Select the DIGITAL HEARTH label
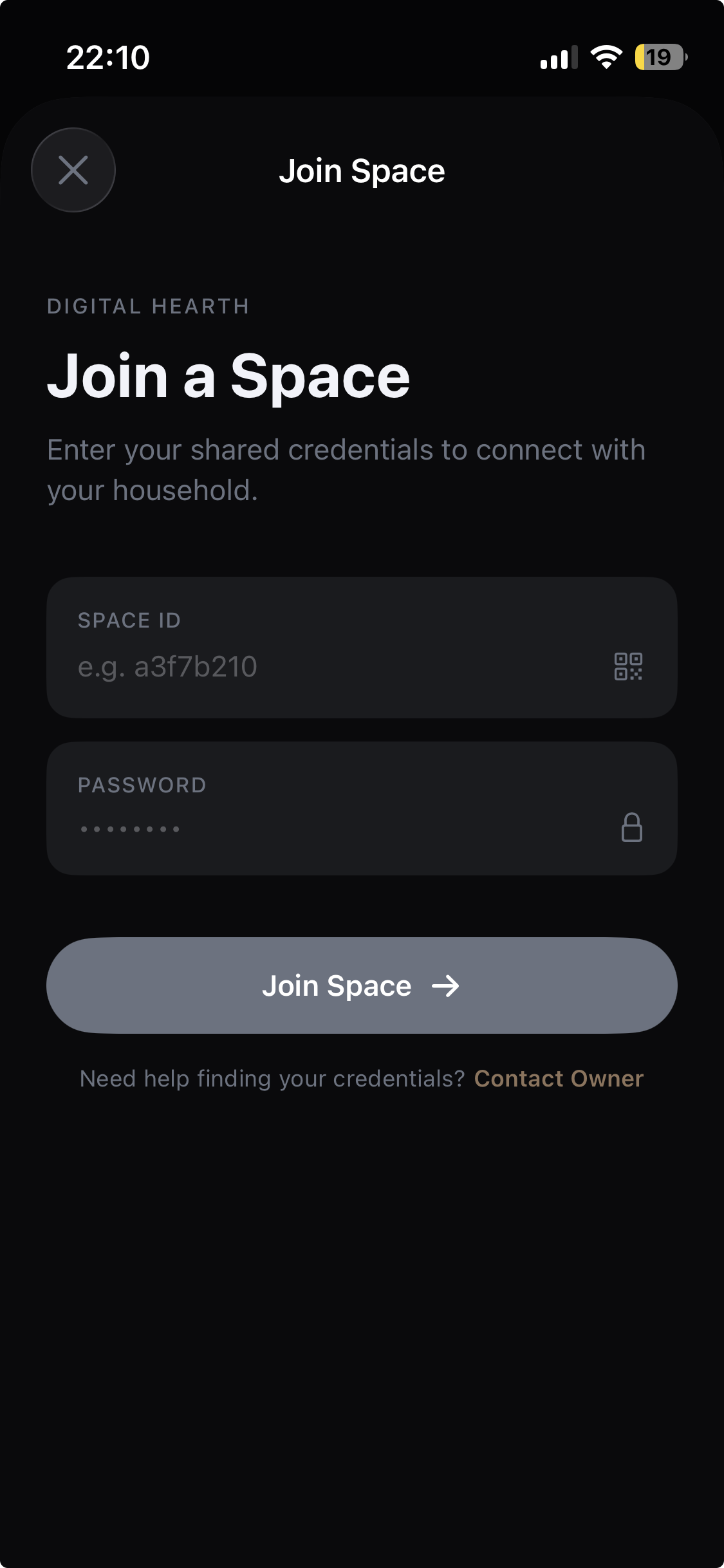Viewport: 724px width, 1568px height. pyautogui.click(x=148, y=306)
